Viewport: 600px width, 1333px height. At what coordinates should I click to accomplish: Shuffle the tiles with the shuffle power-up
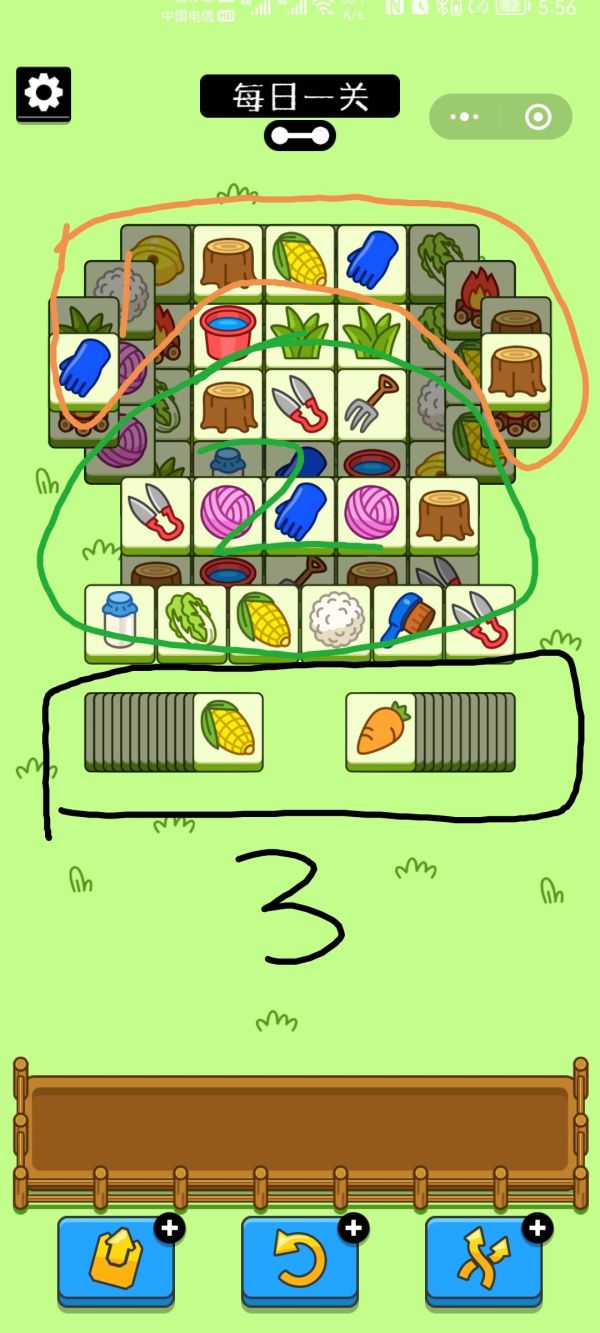(483, 1260)
